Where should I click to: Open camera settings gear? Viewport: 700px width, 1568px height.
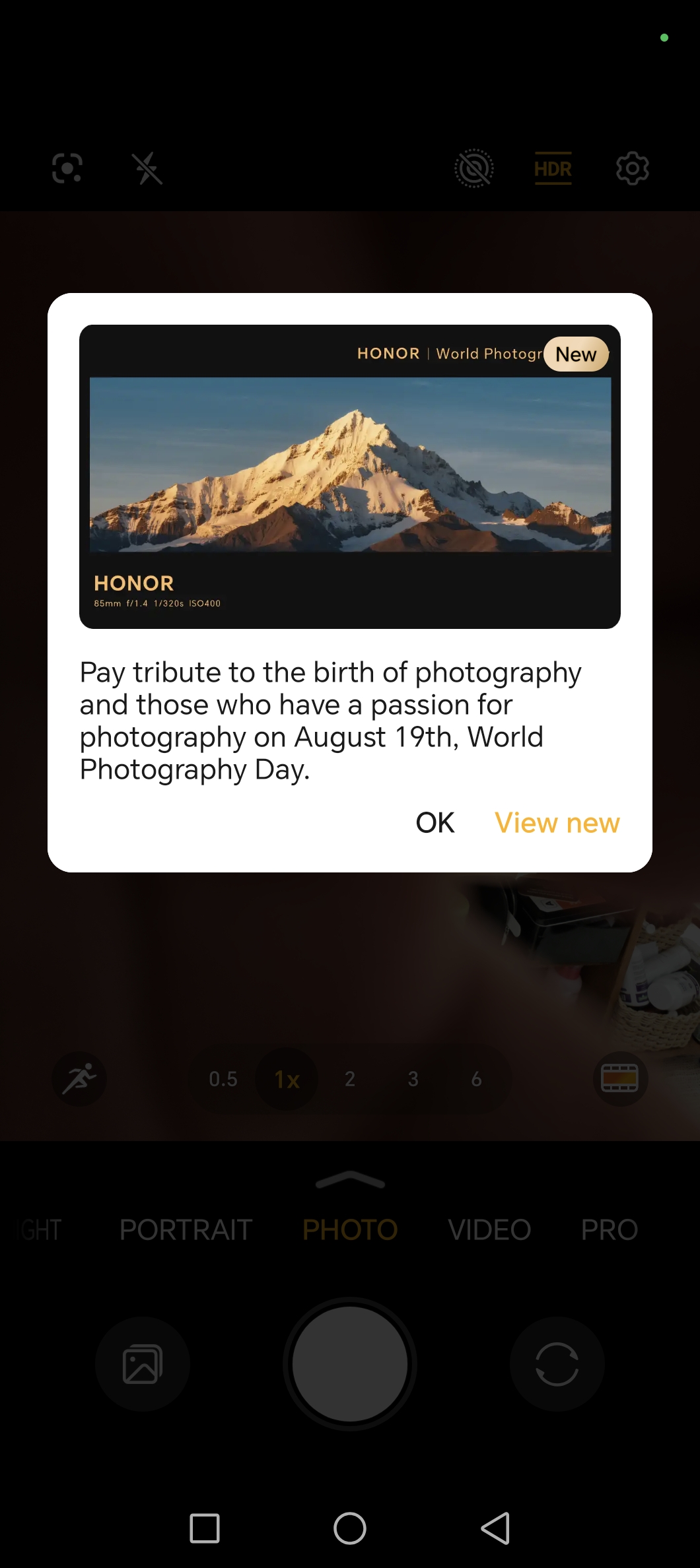point(633,168)
